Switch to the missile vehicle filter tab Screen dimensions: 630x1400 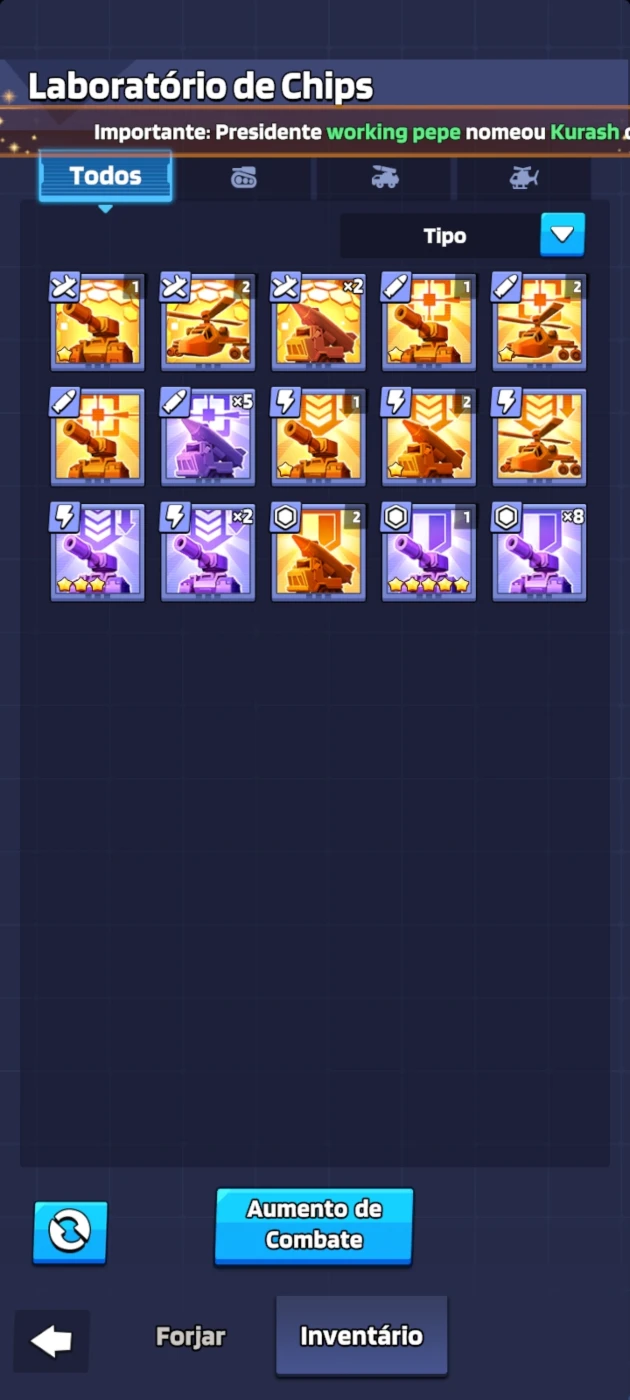coord(384,178)
